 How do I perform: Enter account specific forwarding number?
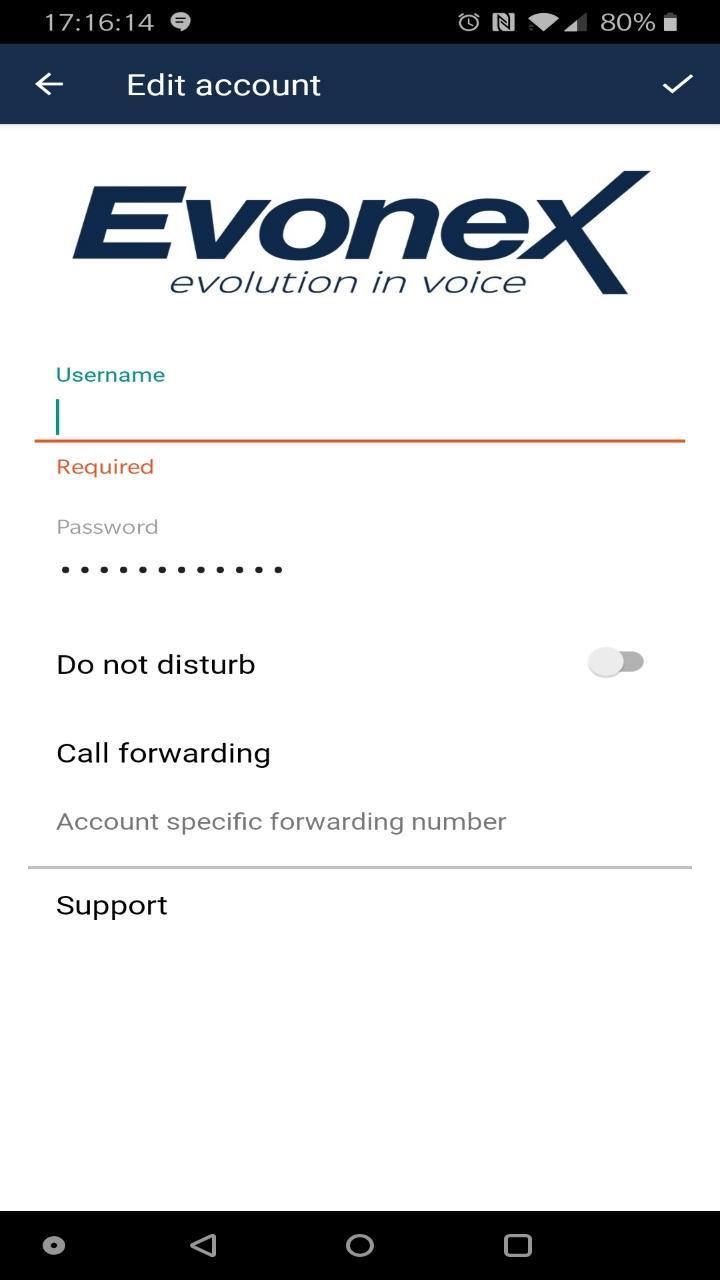pyautogui.click(x=360, y=822)
